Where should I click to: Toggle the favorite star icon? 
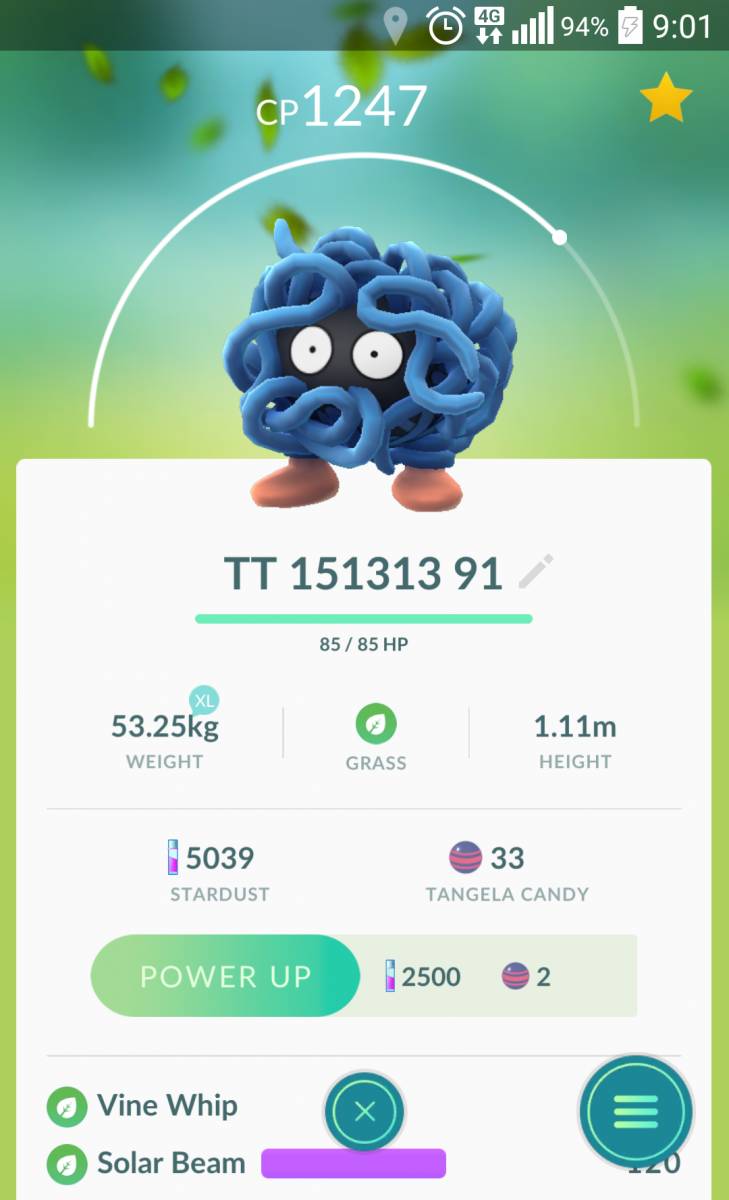click(666, 100)
